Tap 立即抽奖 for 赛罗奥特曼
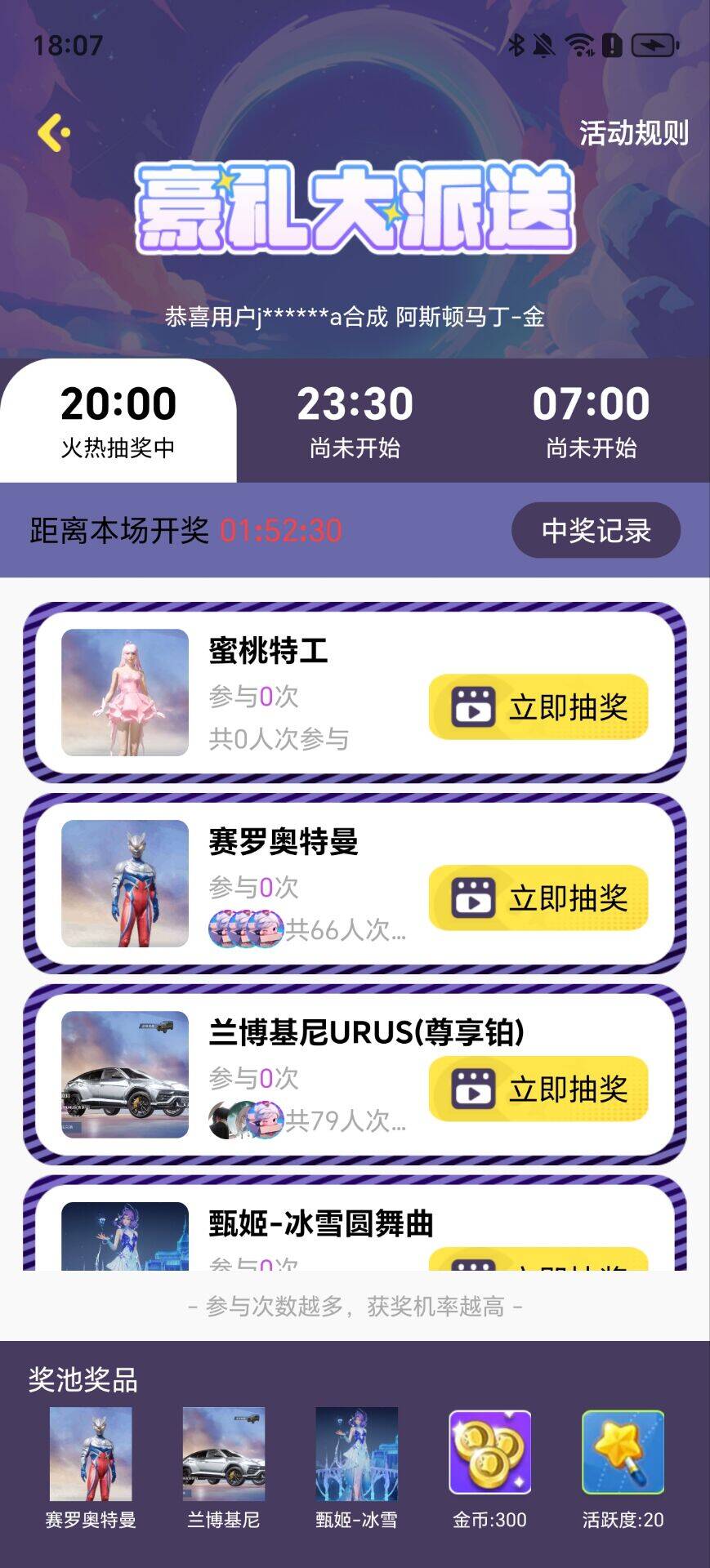This screenshot has height=1568, width=710. 538,898
